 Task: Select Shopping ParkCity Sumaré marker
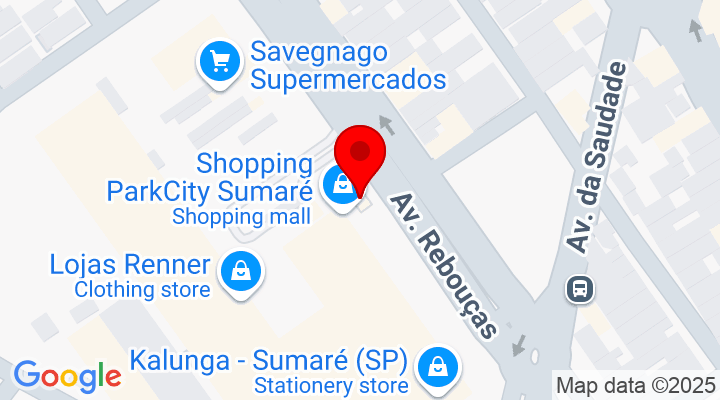(x=342, y=185)
